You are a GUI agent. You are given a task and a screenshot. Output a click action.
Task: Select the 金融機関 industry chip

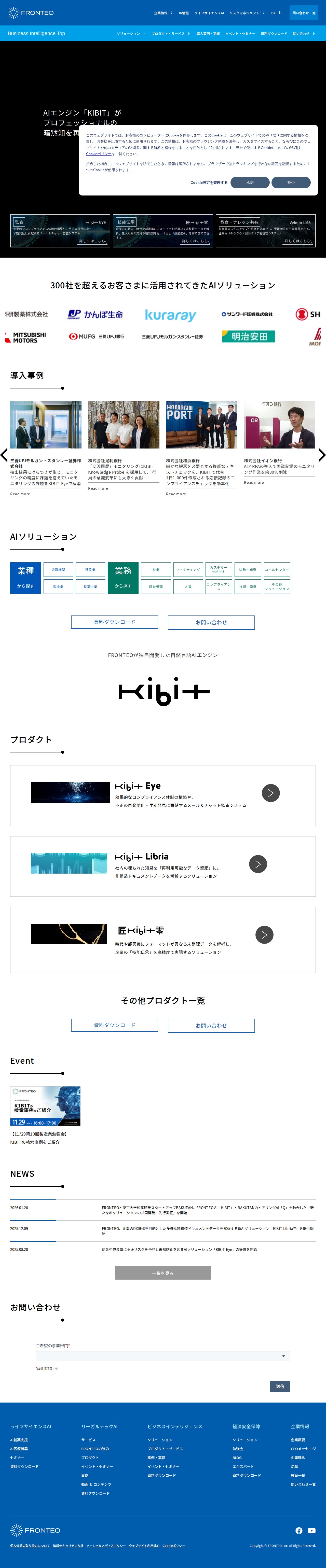[x=59, y=569]
